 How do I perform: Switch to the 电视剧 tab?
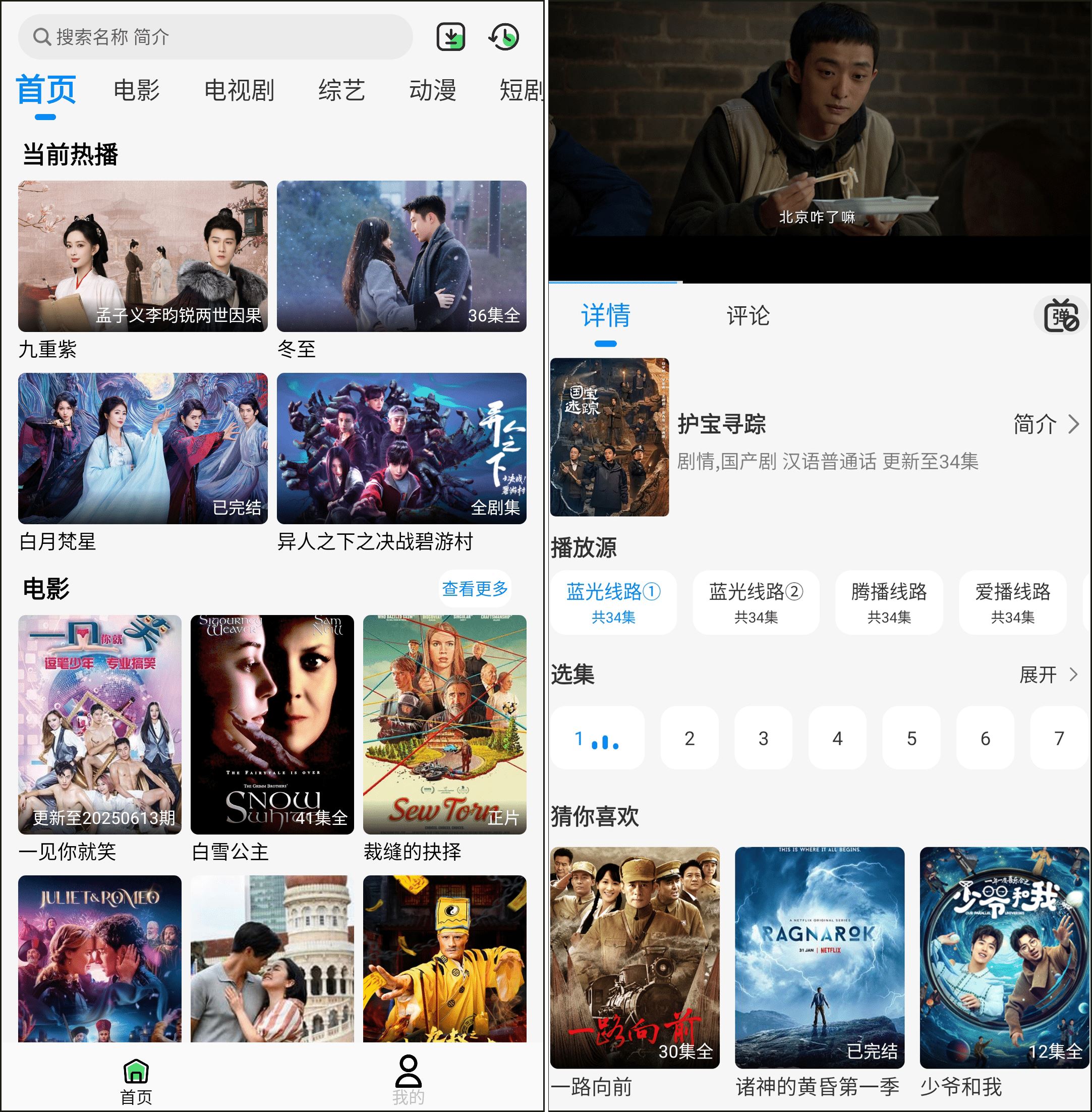239,91
